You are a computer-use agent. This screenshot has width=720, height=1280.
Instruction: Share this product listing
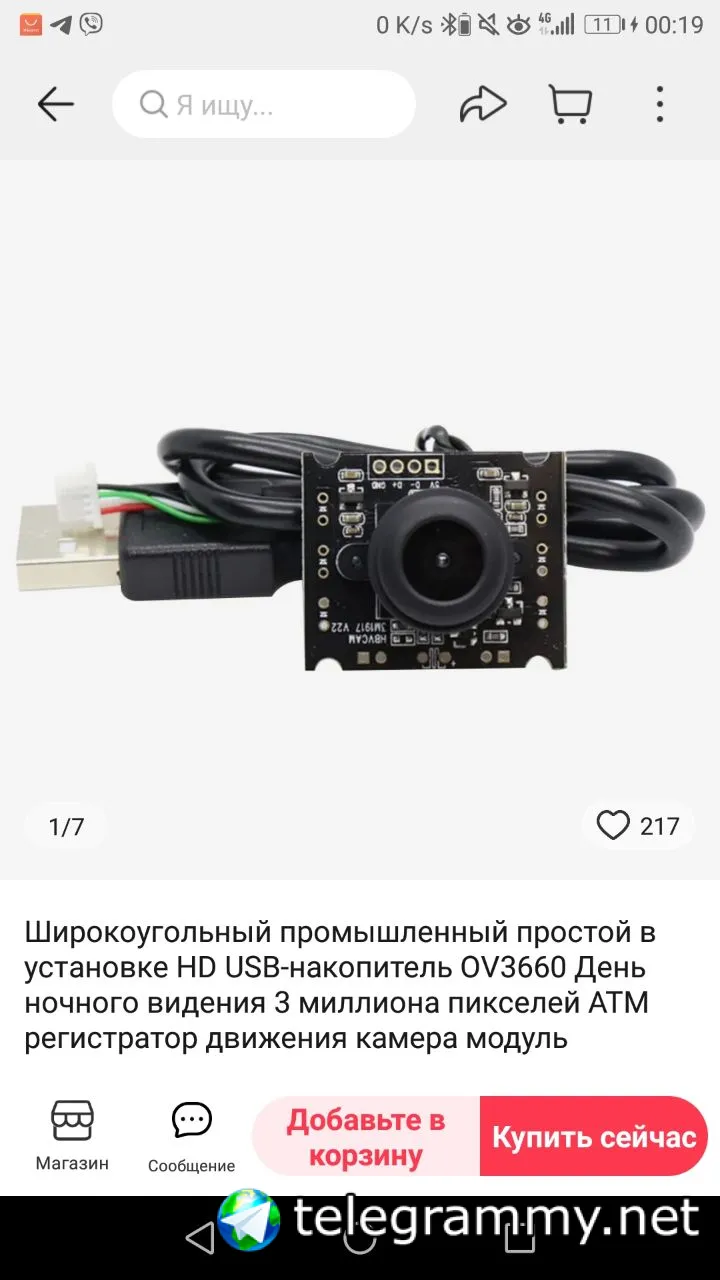483,104
